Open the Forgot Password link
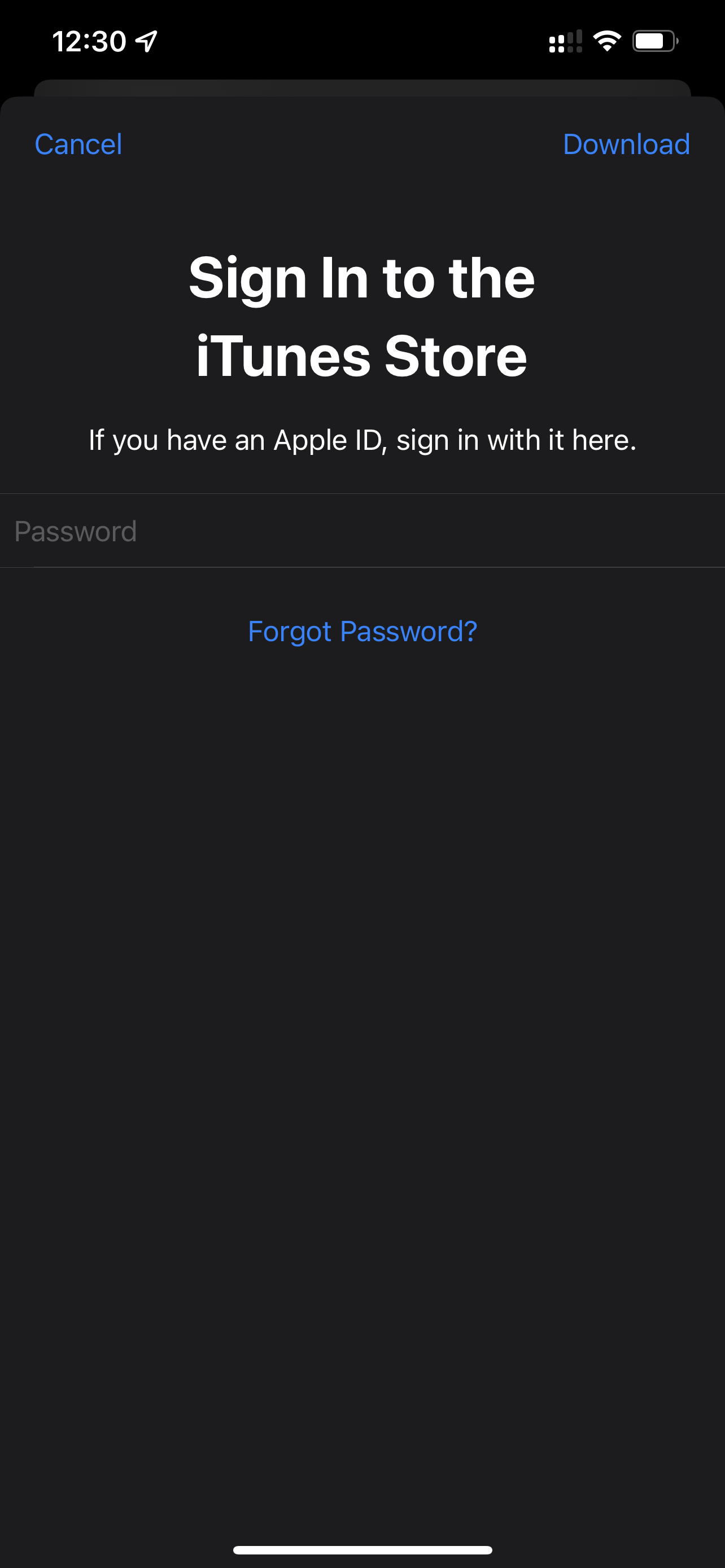 (x=362, y=631)
